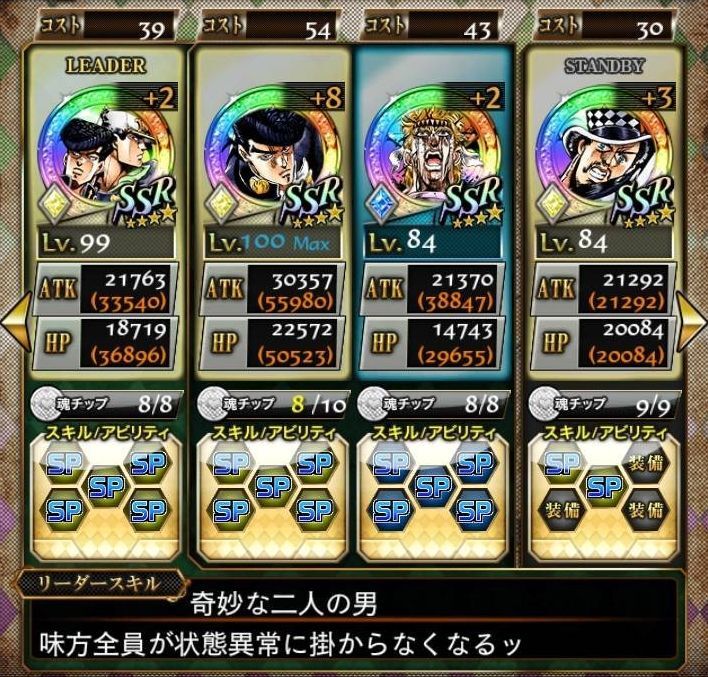
Task: Open the highlighted unit card with cost 43
Action: point(434,160)
